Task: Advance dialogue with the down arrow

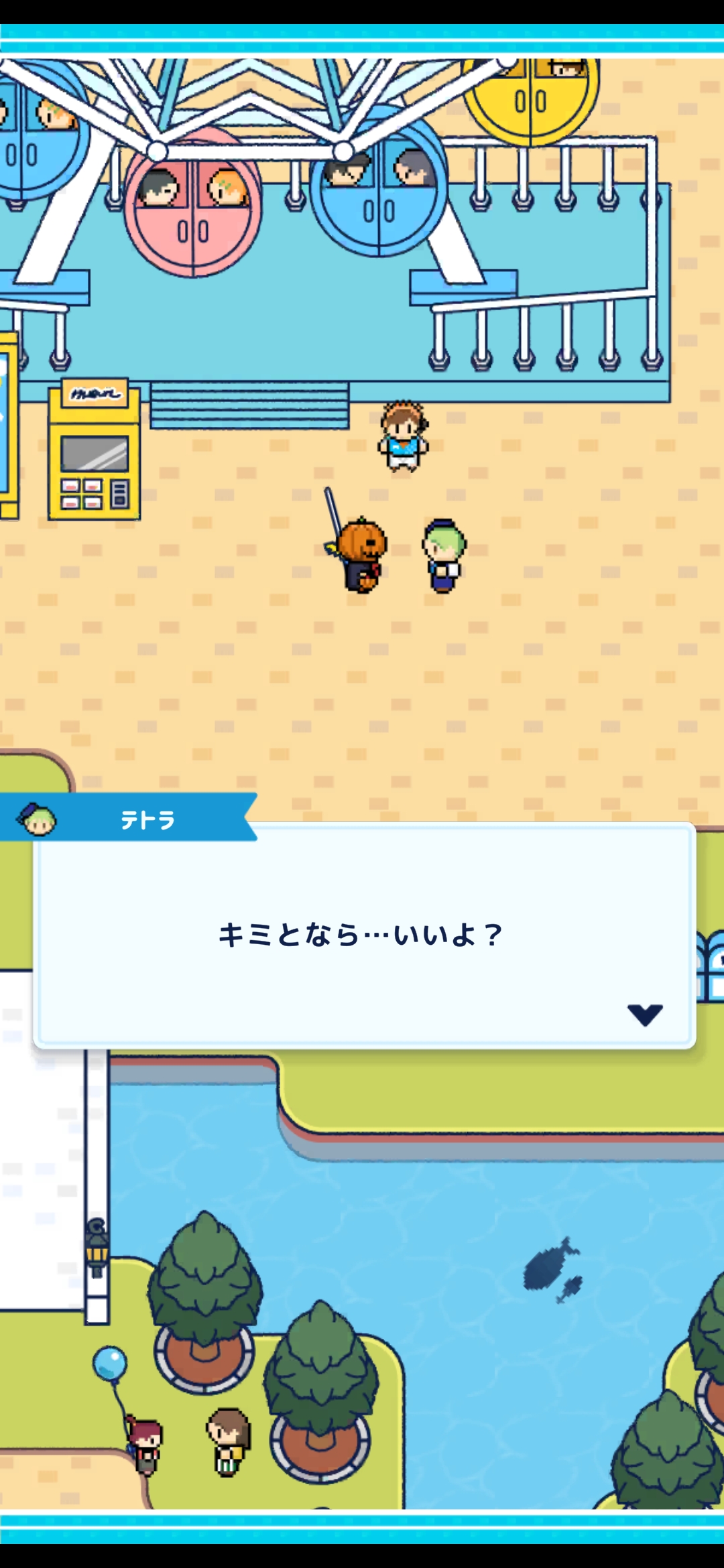Action: tap(645, 1014)
